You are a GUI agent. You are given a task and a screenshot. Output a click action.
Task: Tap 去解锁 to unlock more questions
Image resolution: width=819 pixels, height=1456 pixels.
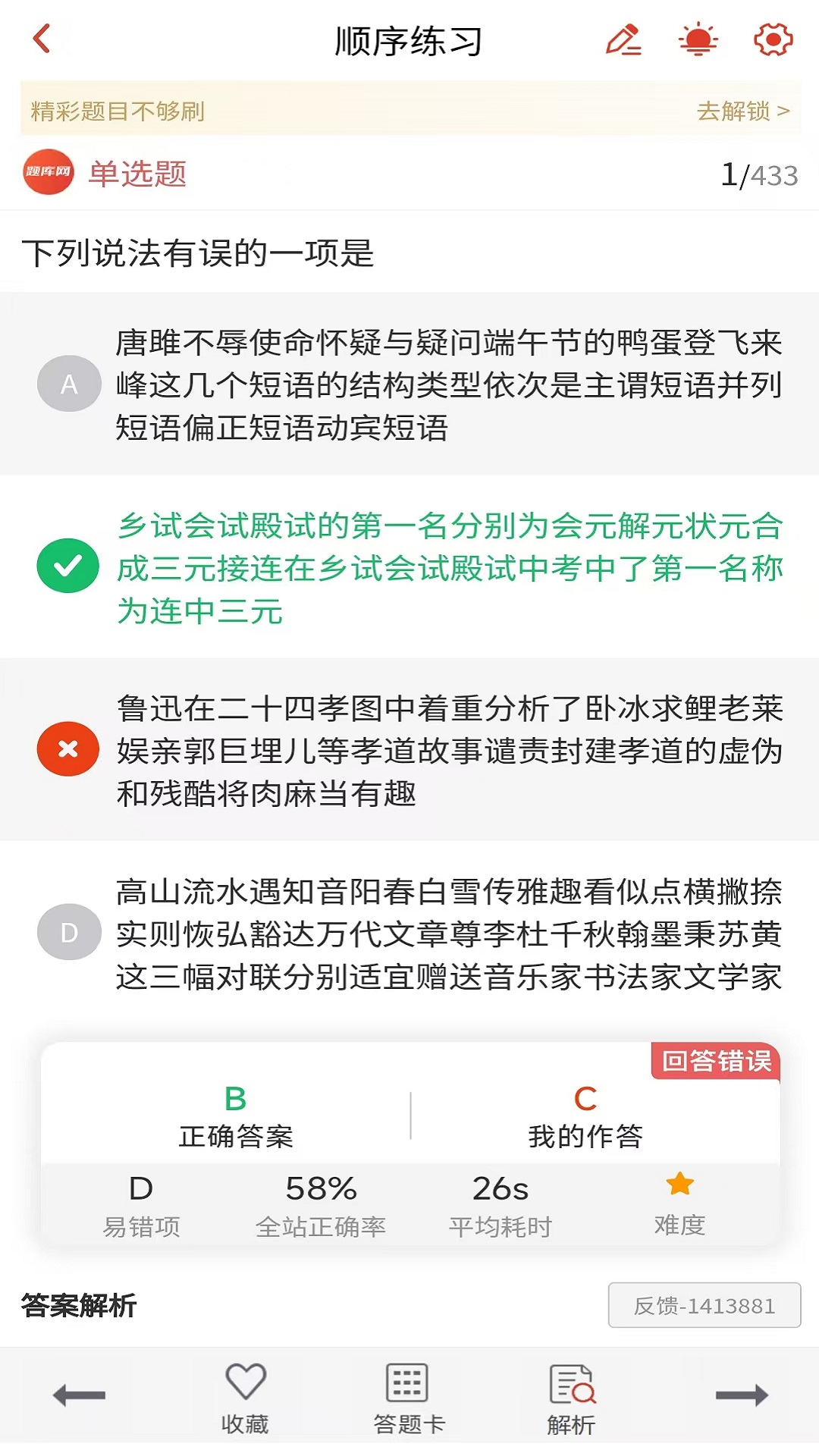[x=742, y=111]
